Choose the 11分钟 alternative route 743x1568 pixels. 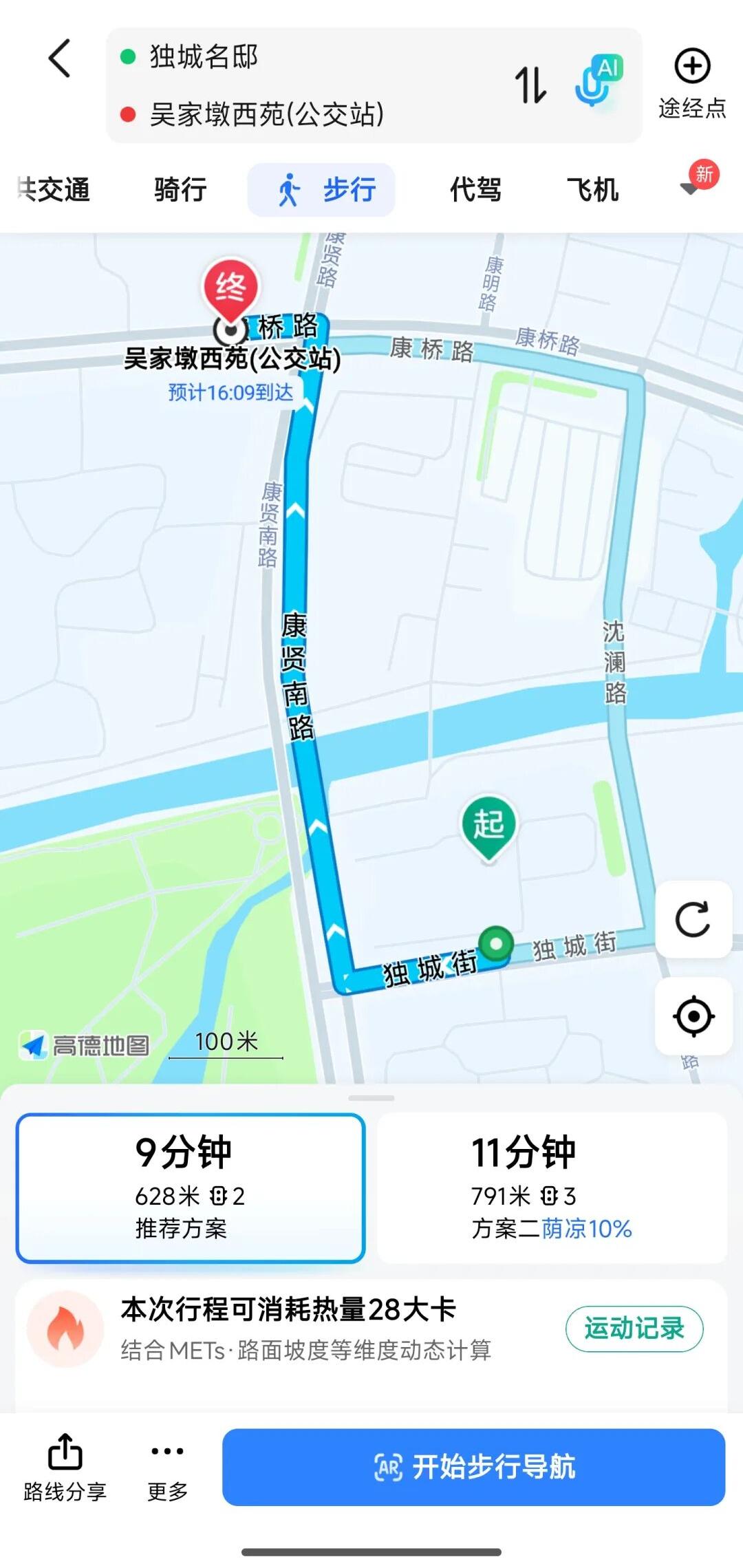[552, 1188]
